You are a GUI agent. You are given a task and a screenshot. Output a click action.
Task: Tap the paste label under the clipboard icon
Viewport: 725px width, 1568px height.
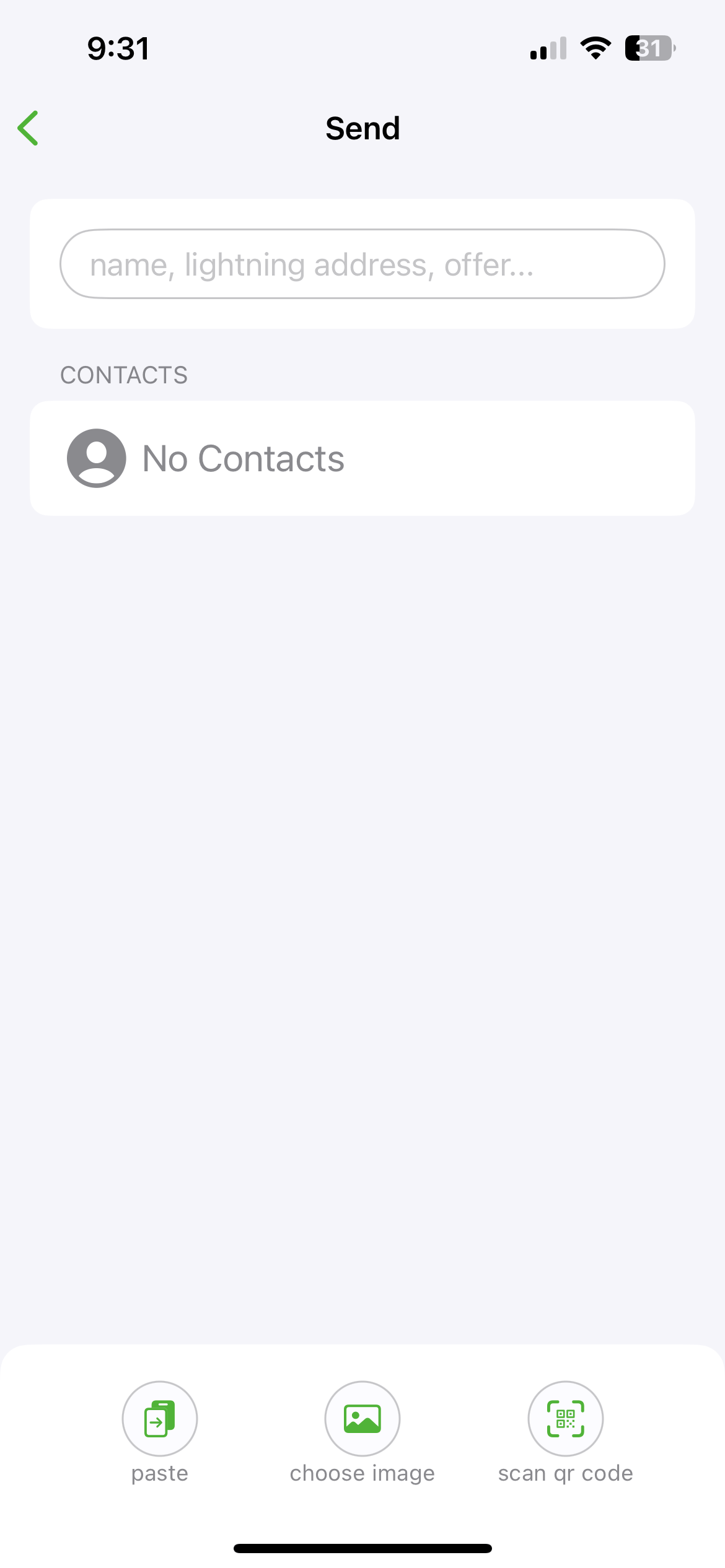pos(160,1474)
